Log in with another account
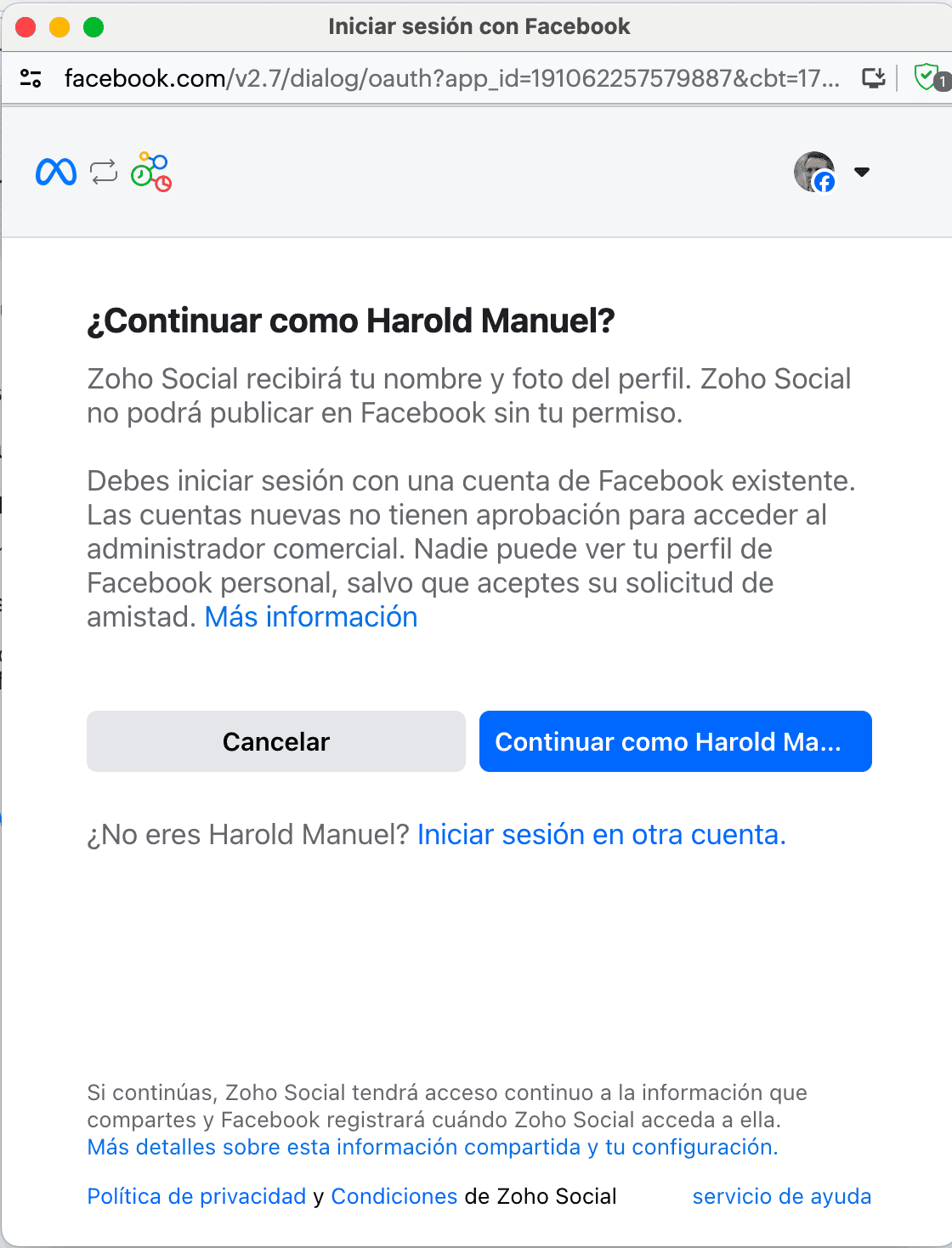This screenshot has width=952, height=1248. [601, 835]
